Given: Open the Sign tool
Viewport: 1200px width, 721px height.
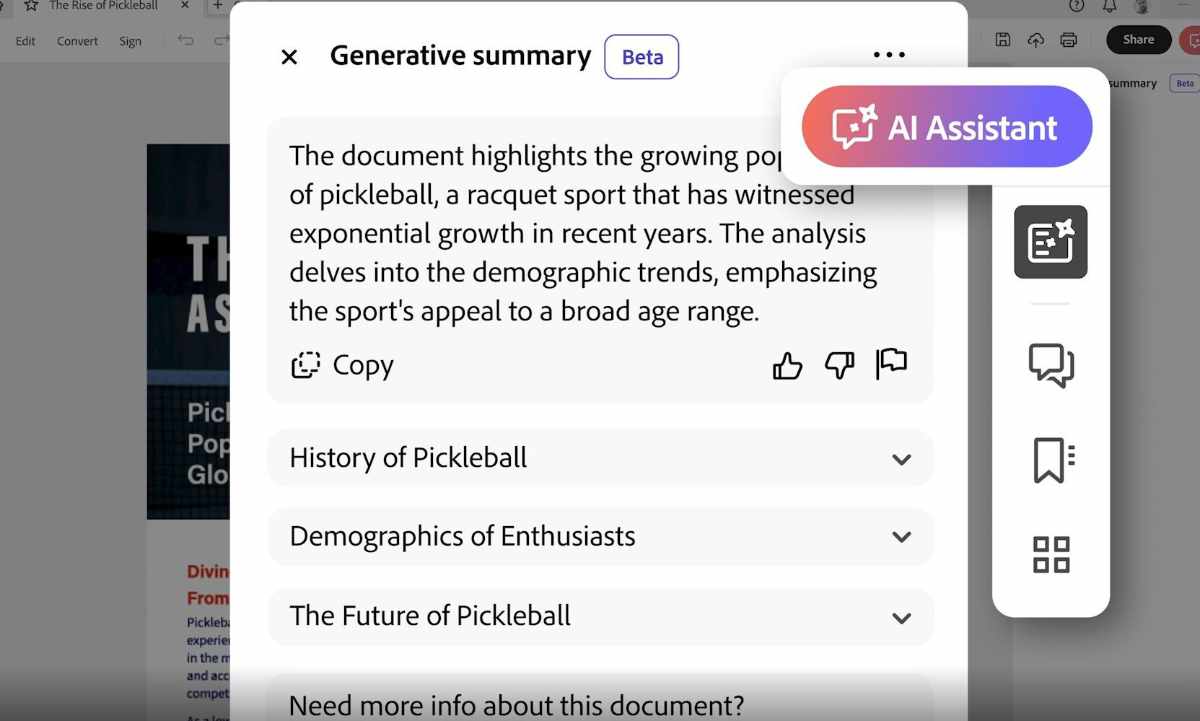Looking at the screenshot, I should pyautogui.click(x=130, y=41).
